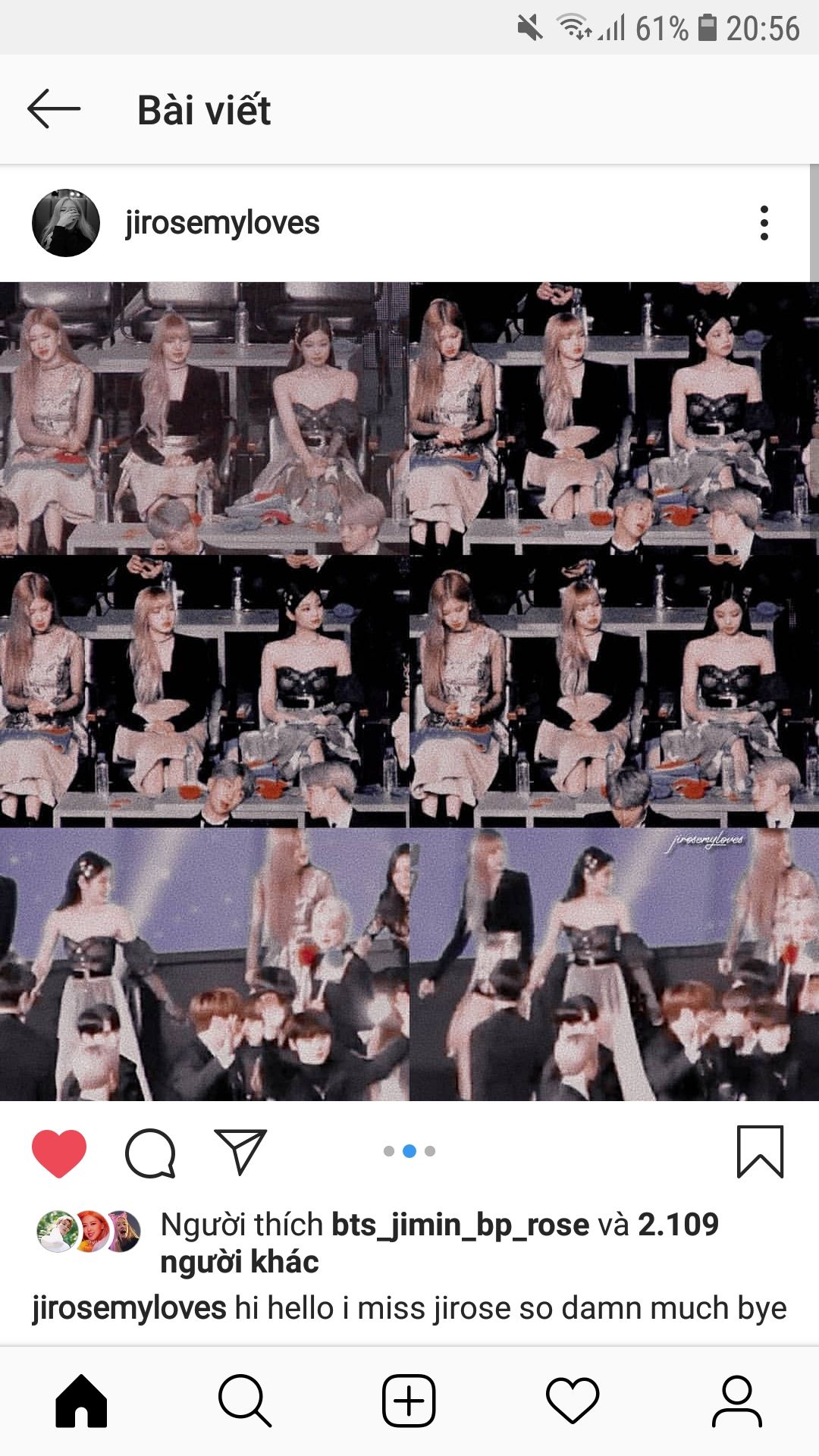
Task: Open bts_jimin_bp_rose liker profile
Action: click(x=460, y=1225)
